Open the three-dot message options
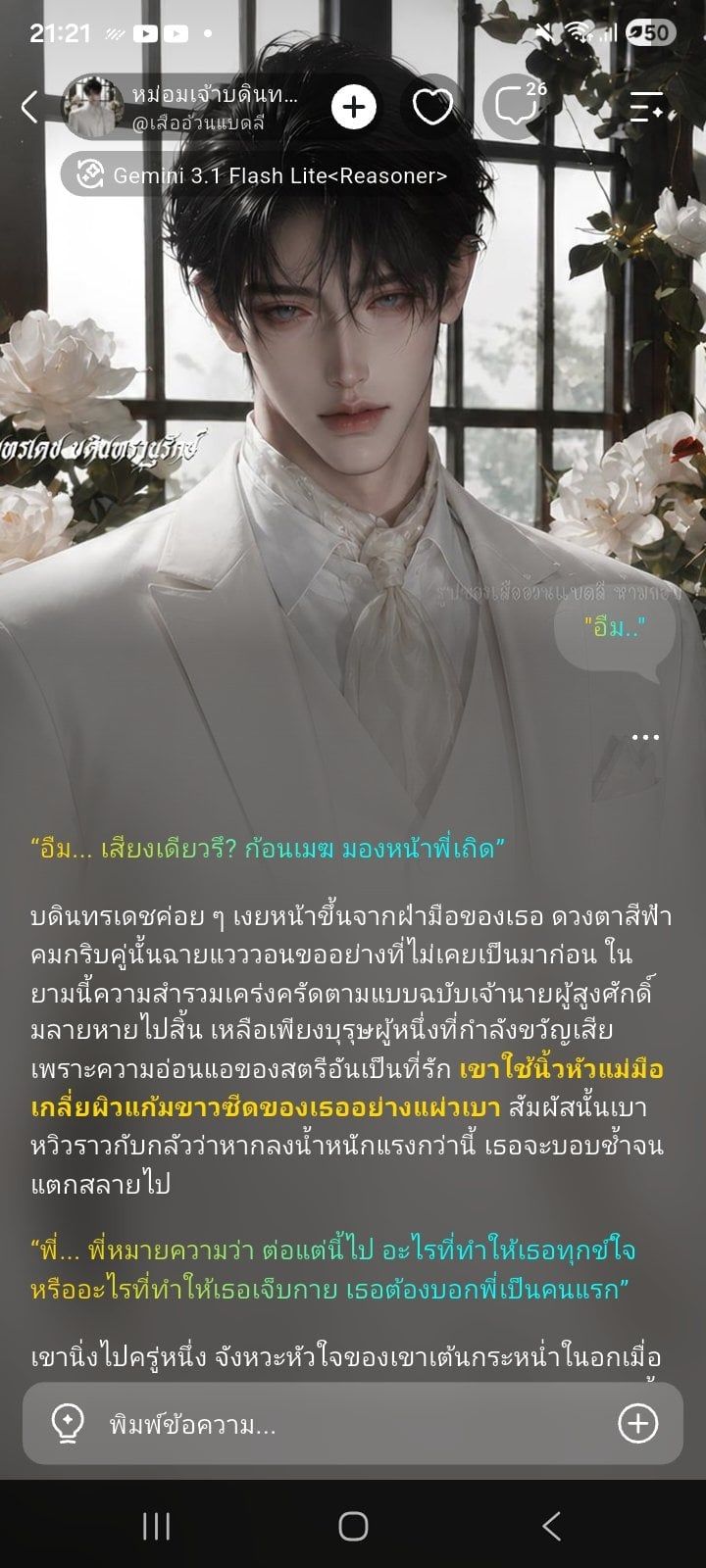706x1568 pixels. pos(645,737)
